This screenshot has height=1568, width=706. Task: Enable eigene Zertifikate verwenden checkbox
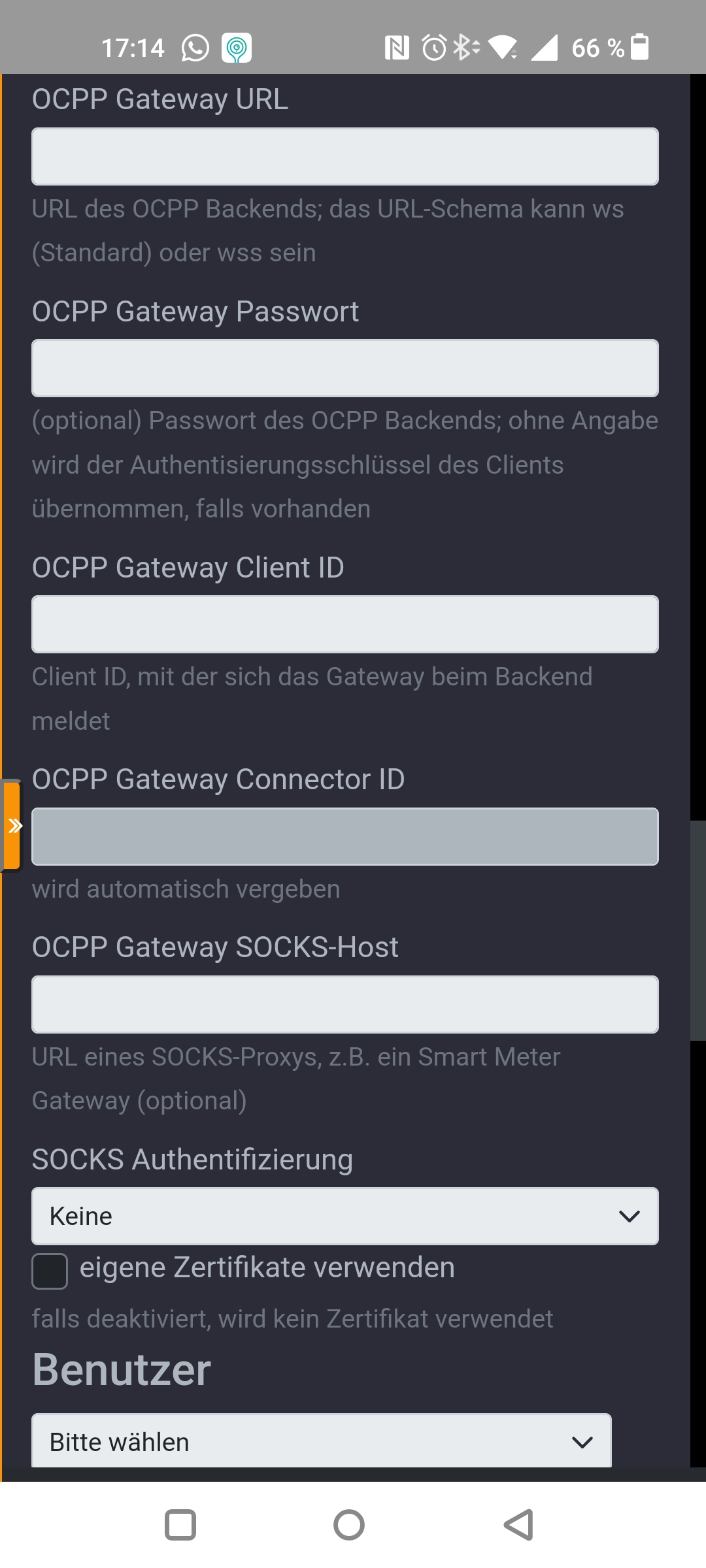coord(50,1271)
